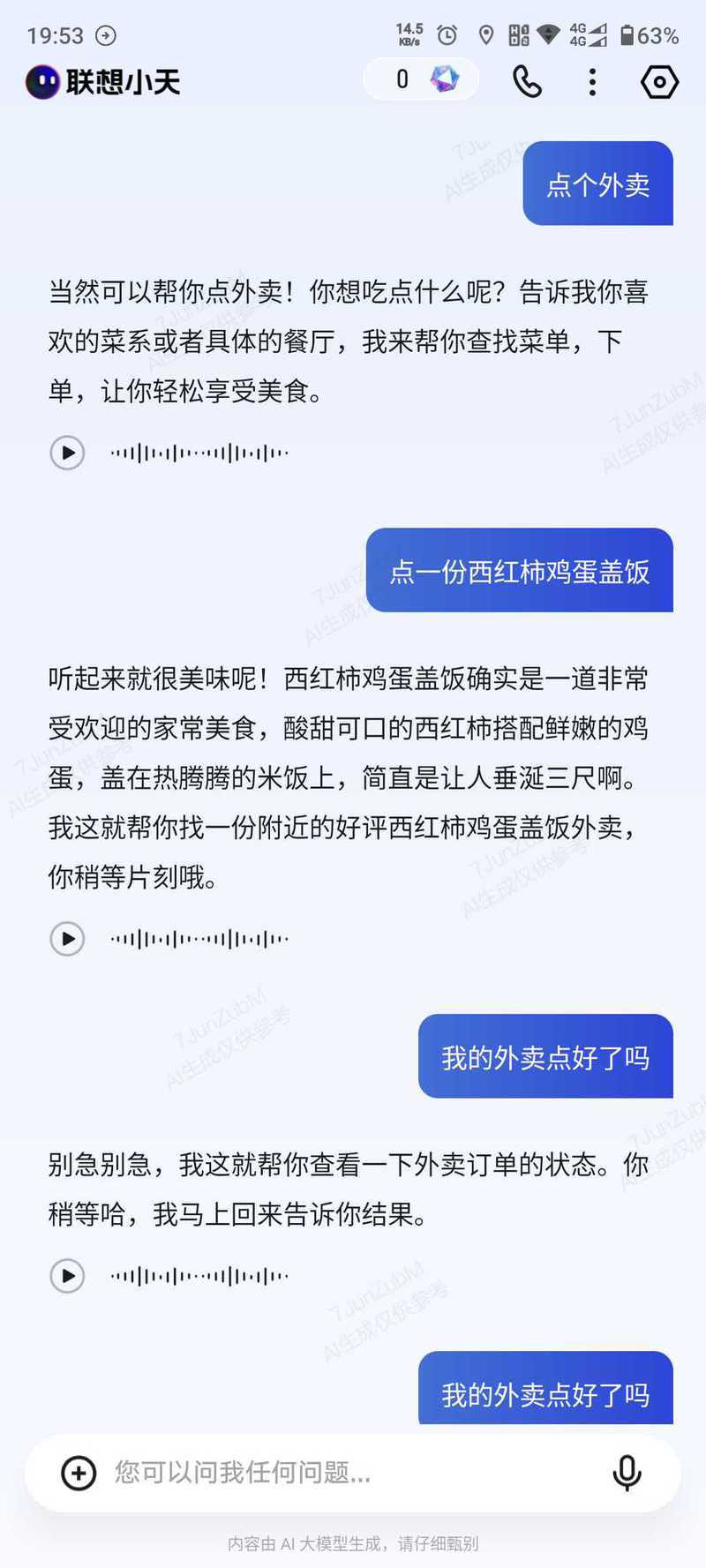
Task: Open the hexagon settings icon
Action: (x=659, y=82)
